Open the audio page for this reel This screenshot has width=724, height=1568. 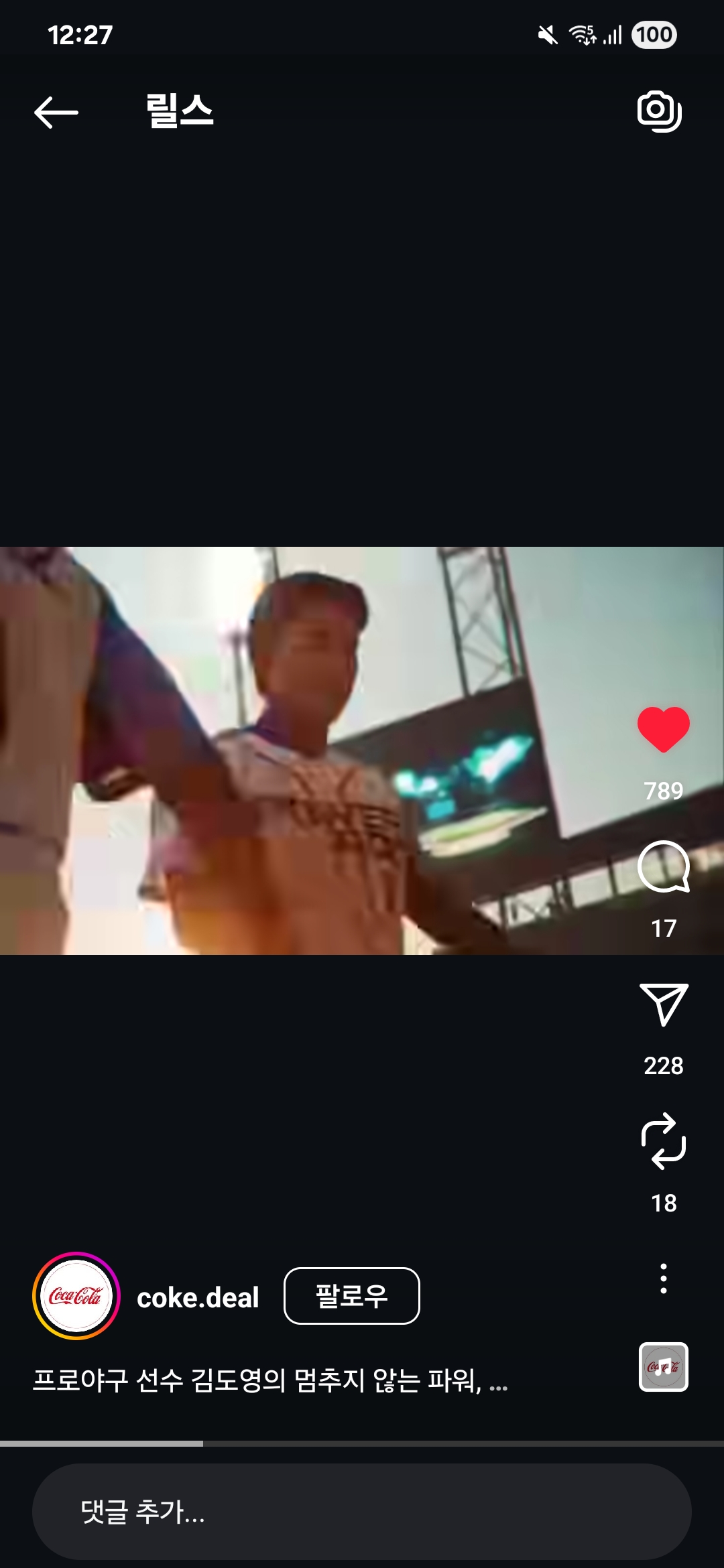pos(663,1367)
